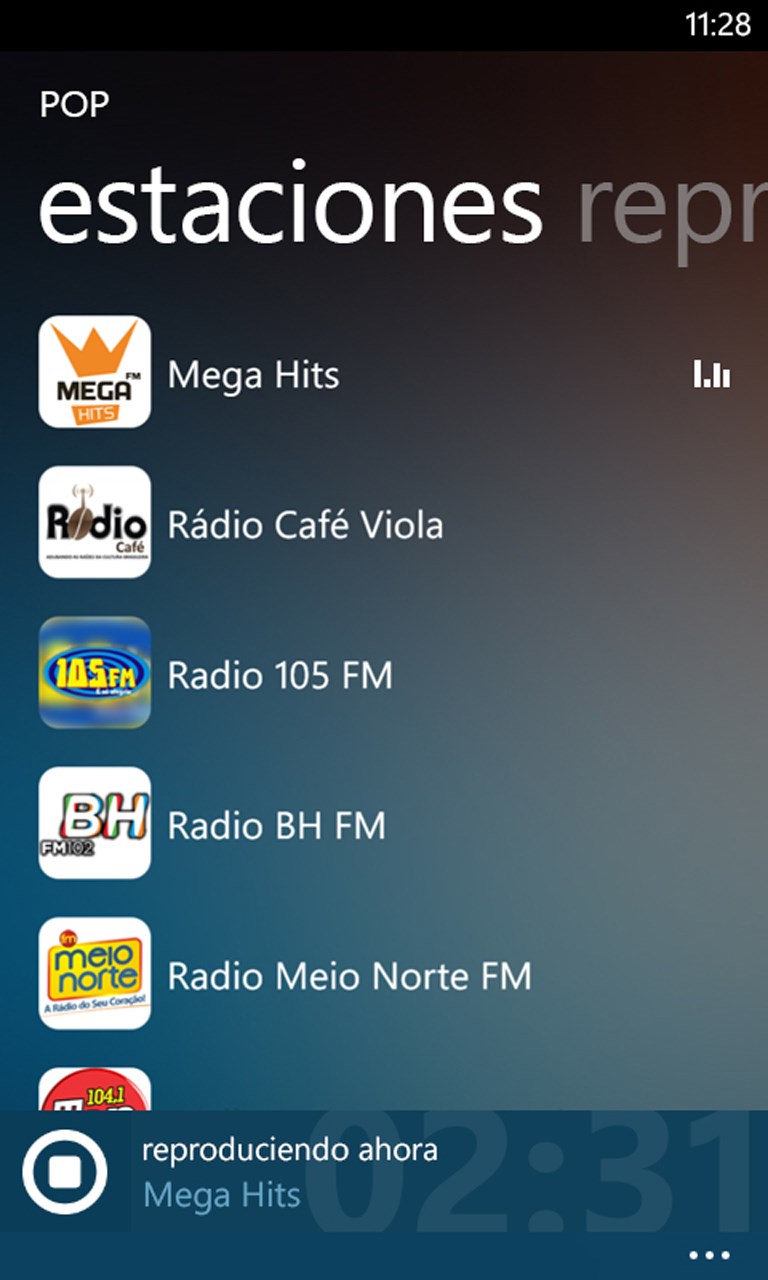Open the three-dot app bar menu

point(710,1255)
